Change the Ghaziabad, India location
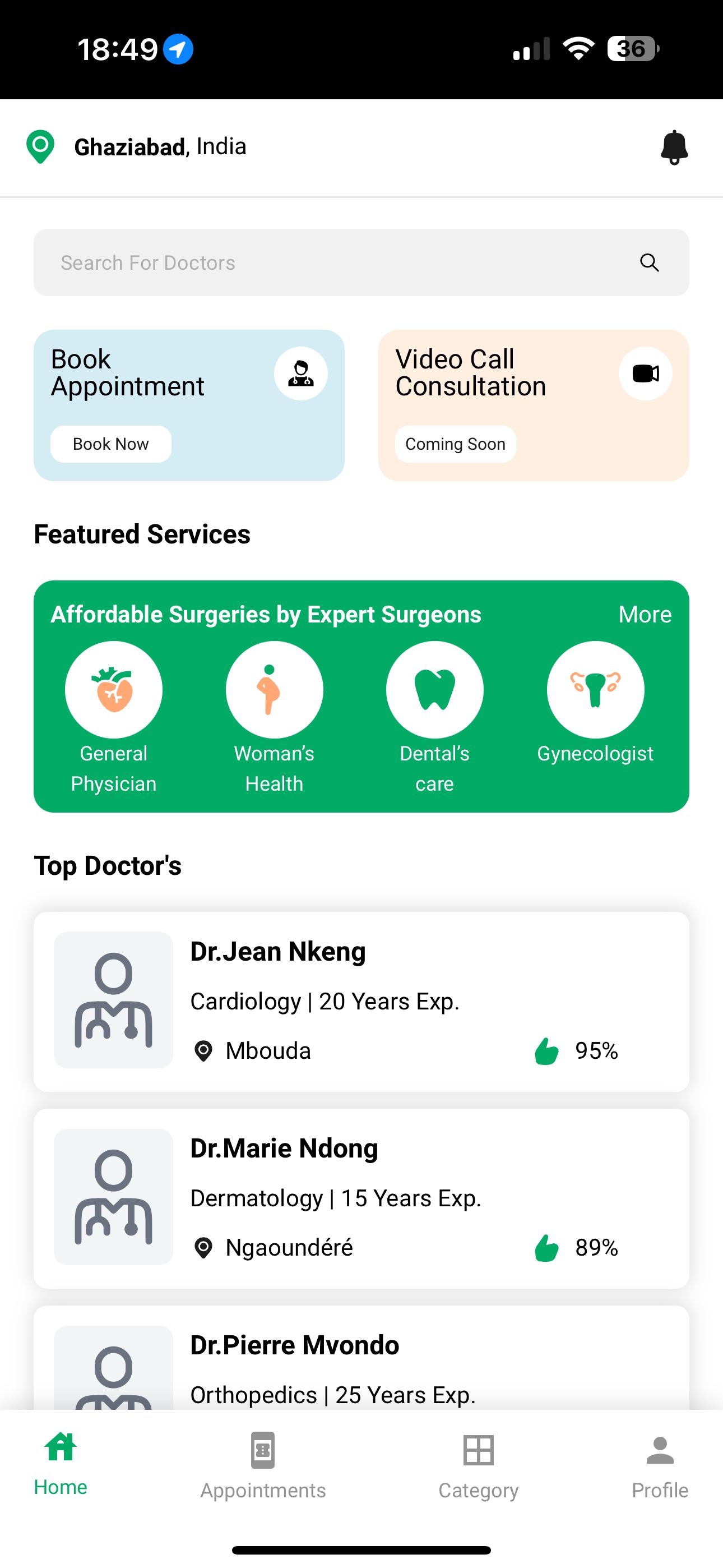The width and height of the screenshot is (723, 1568). pos(159,147)
